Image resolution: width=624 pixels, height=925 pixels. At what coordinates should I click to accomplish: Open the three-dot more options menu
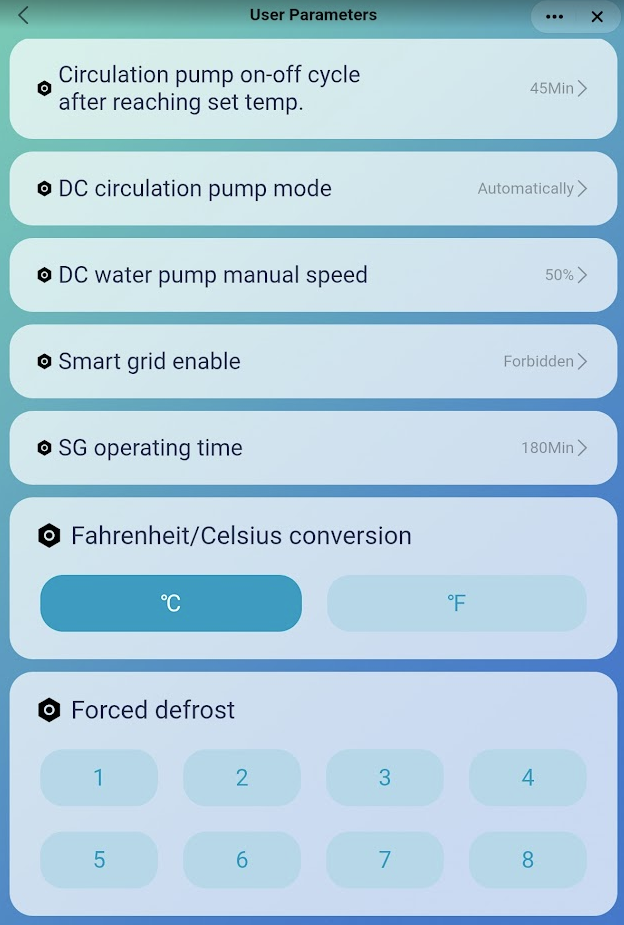(554, 17)
